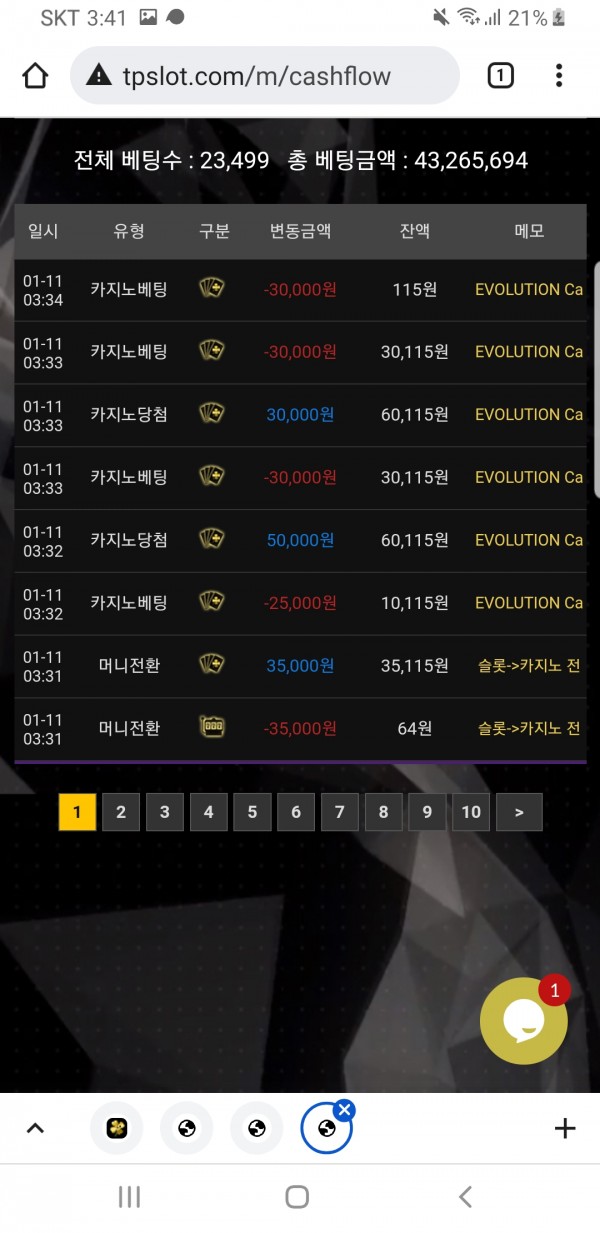Screen dimensions: 600x1233
Task: Expand the bottom tab bar arrow
Action: pos(35,1129)
